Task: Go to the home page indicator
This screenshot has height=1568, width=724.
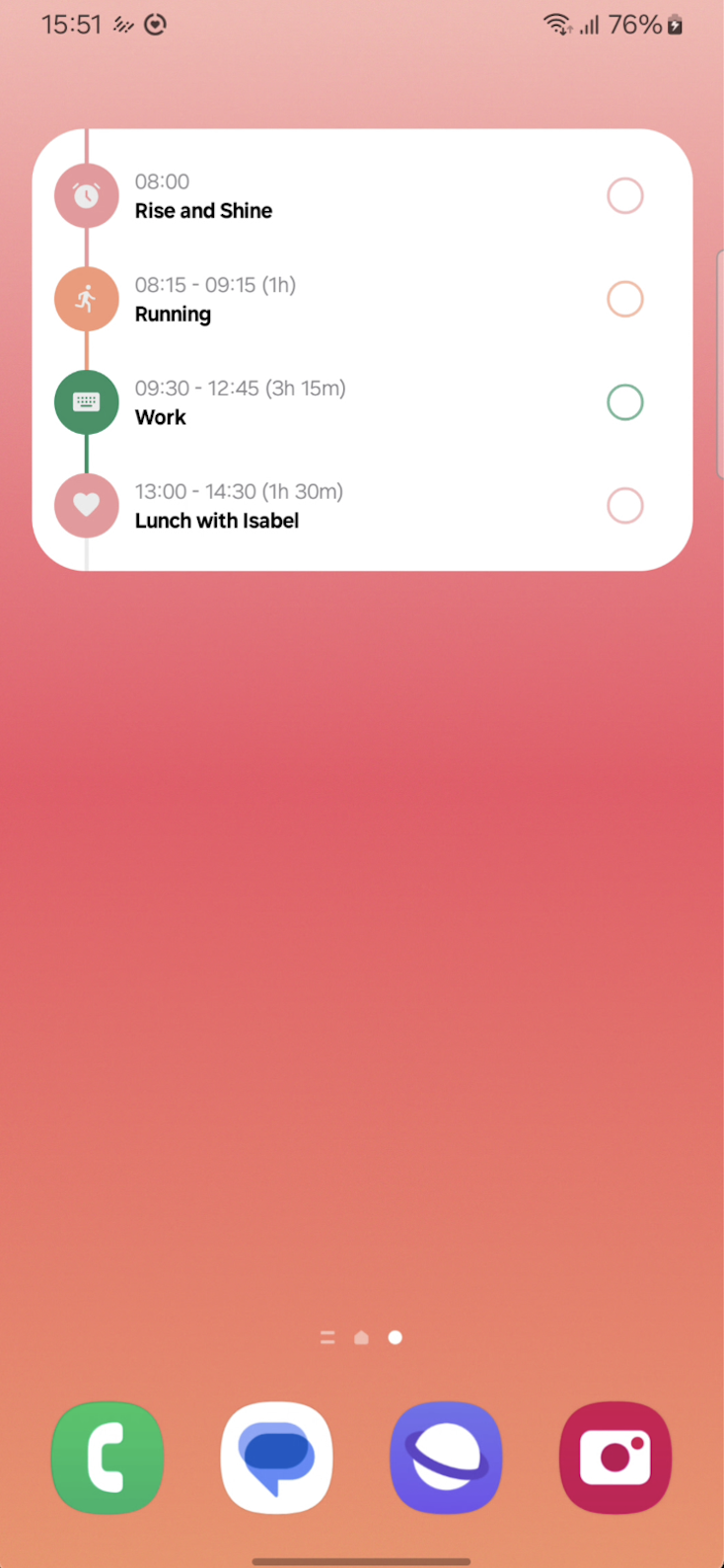Action: [x=361, y=1338]
